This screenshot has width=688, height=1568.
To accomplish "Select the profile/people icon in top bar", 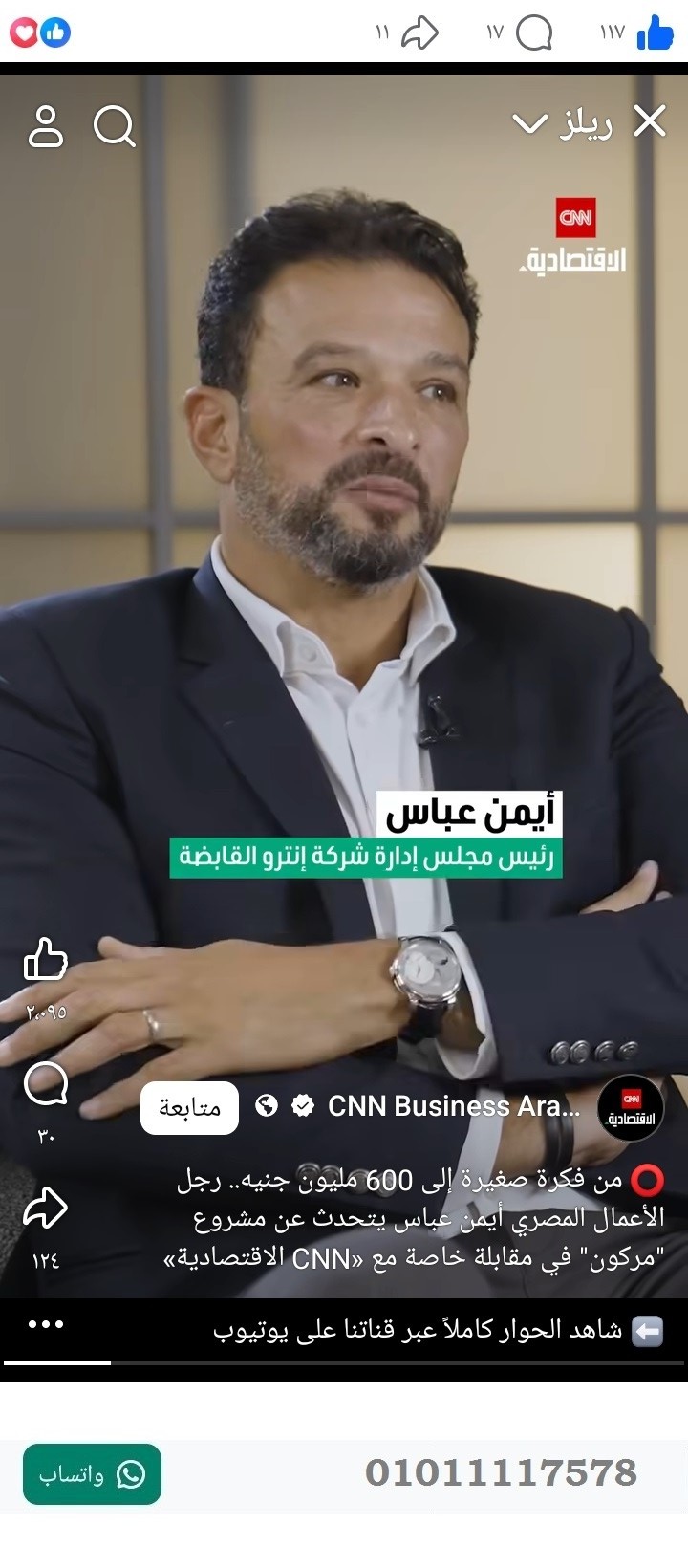I will [x=46, y=125].
